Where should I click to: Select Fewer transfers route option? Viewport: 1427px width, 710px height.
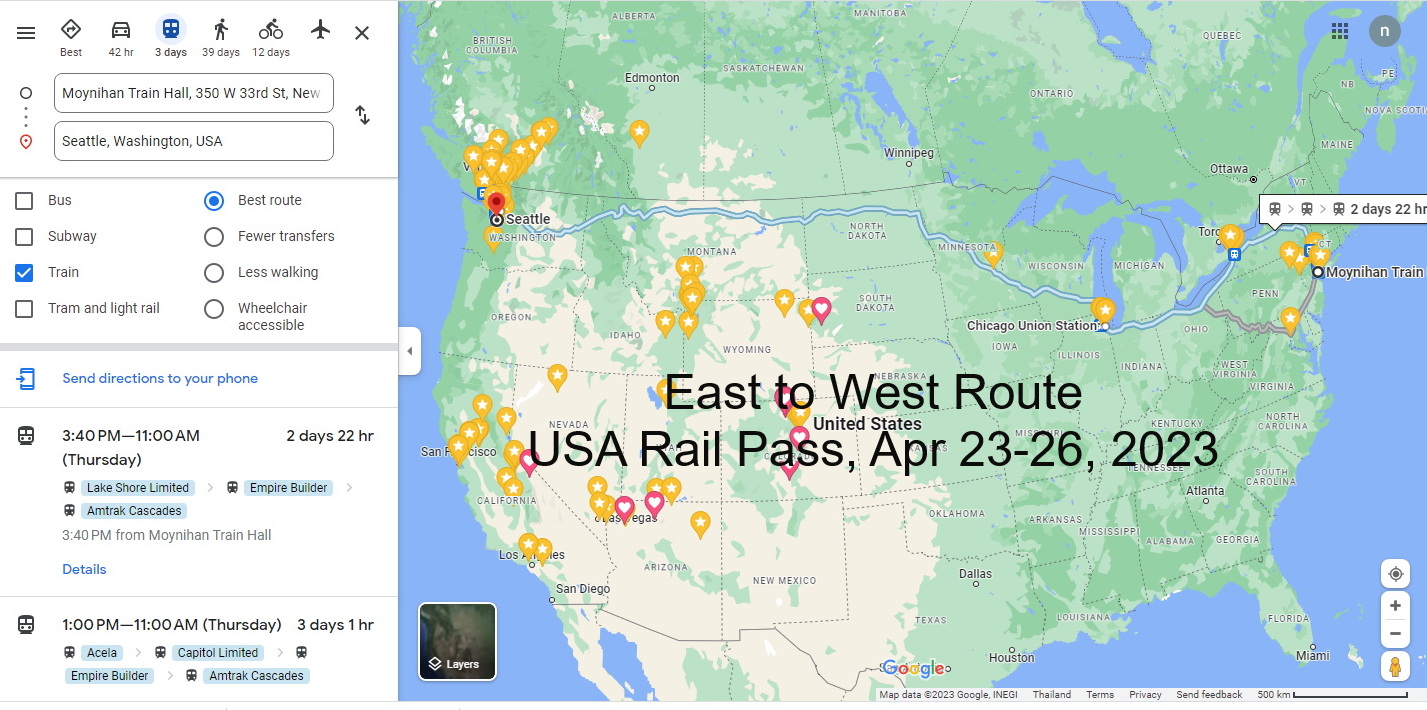(x=214, y=236)
